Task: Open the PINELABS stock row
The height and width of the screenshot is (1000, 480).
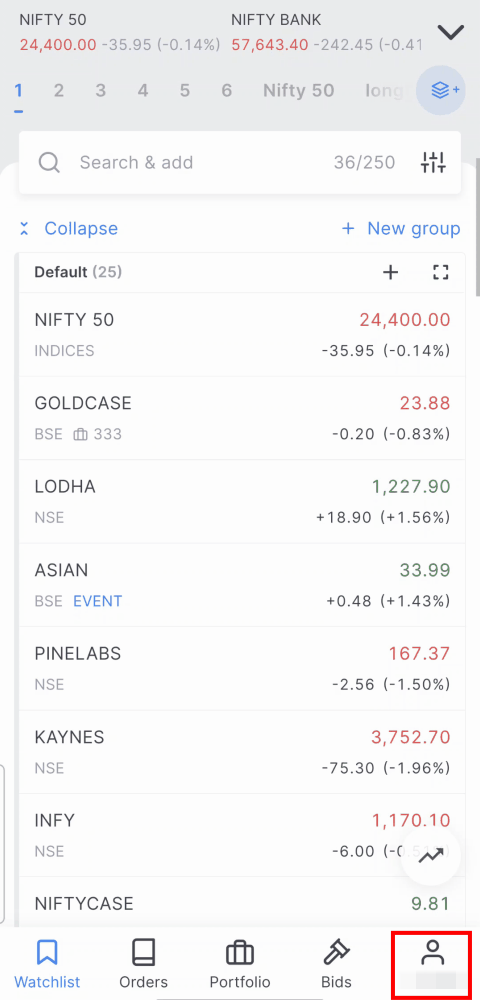Action: pos(242,669)
